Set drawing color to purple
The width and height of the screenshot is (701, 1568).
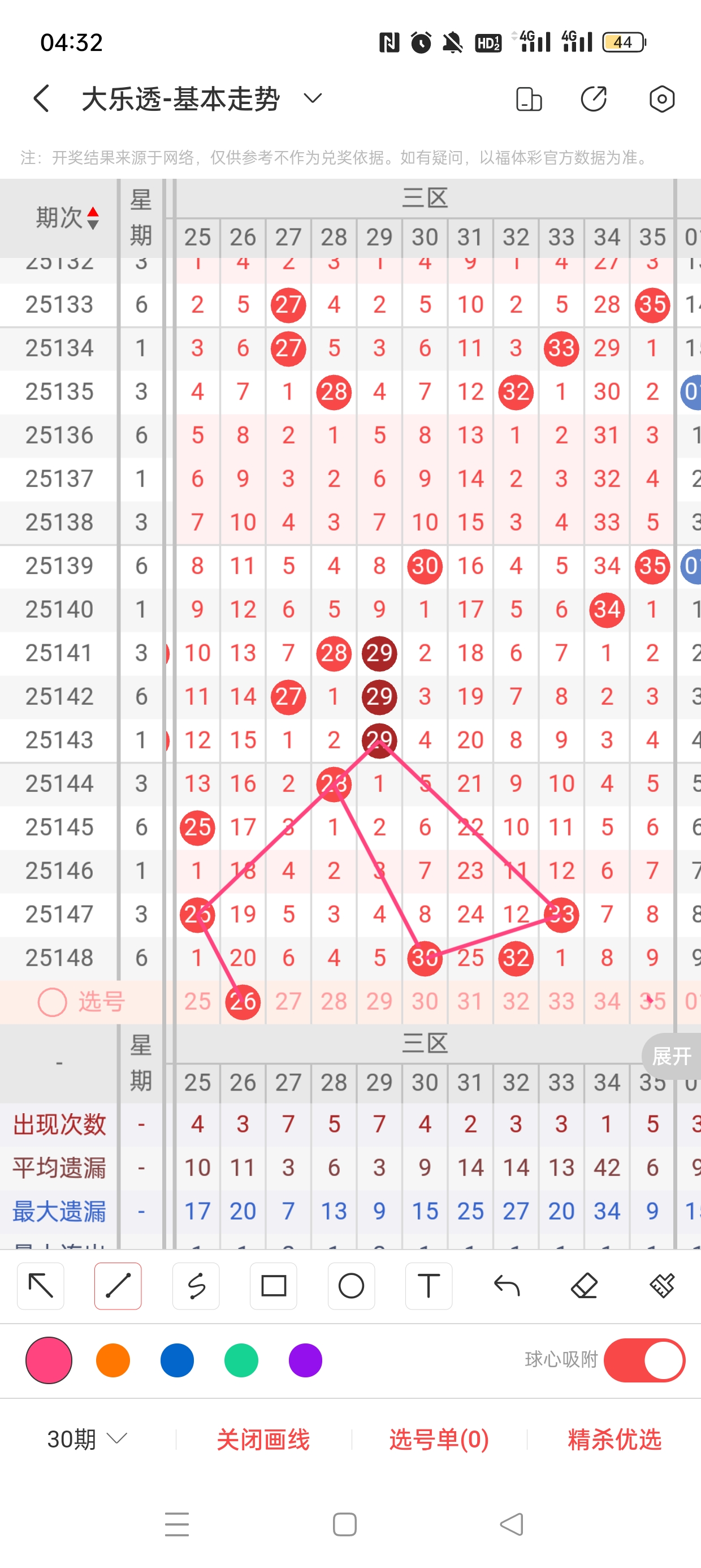(x=305, y=1360)
